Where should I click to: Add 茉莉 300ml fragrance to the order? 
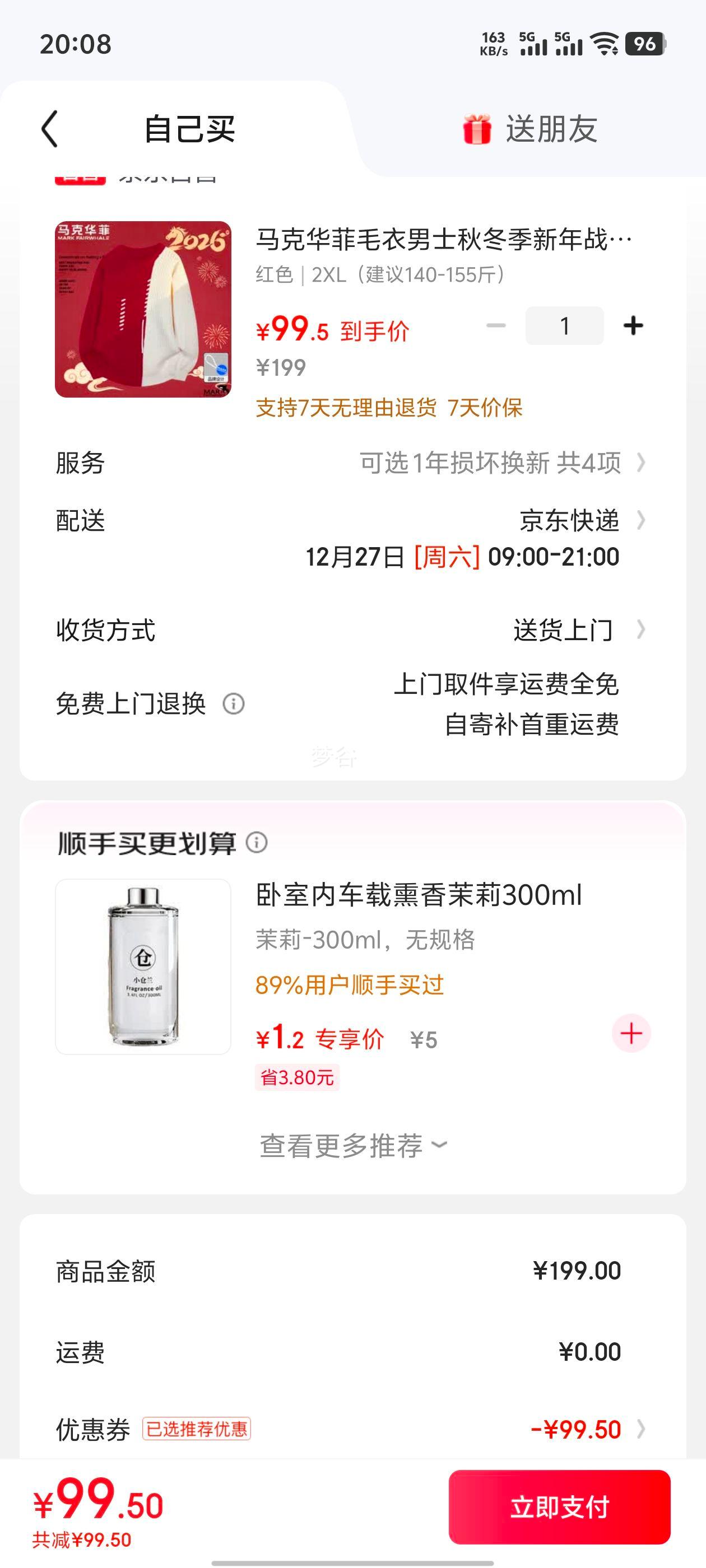631,1033
